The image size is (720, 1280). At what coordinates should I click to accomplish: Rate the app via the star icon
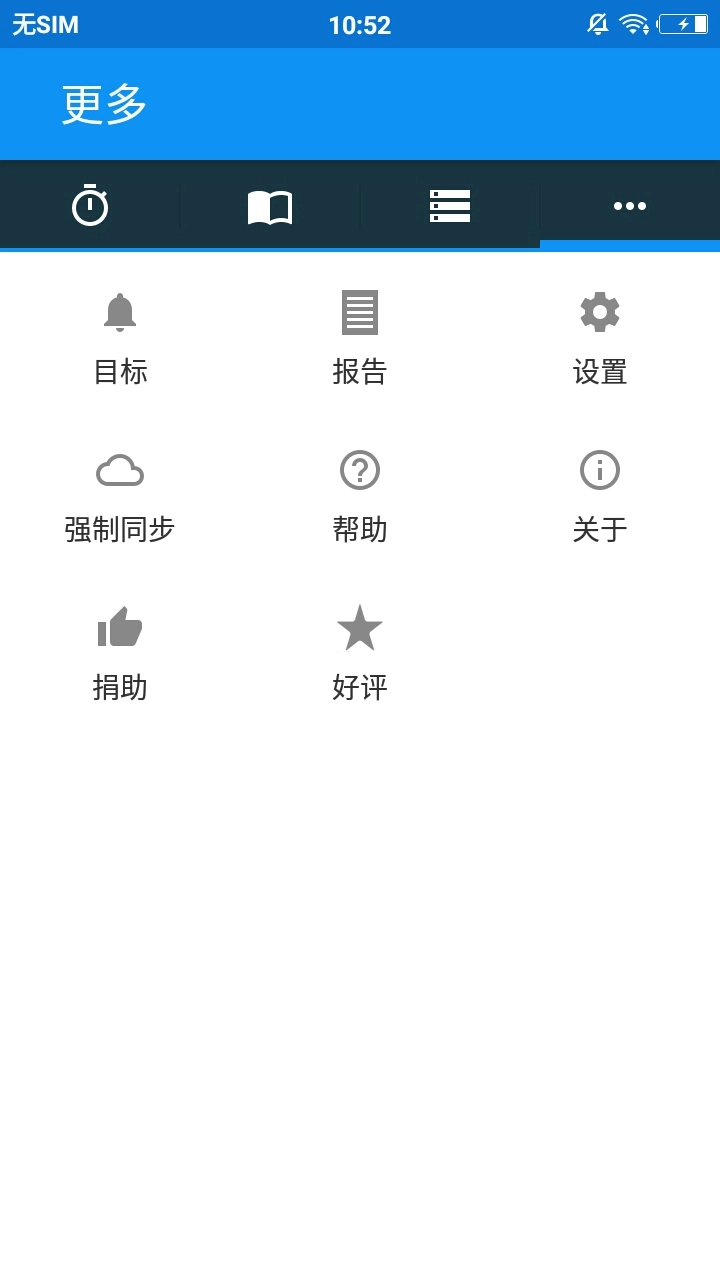tap(359, 628)
